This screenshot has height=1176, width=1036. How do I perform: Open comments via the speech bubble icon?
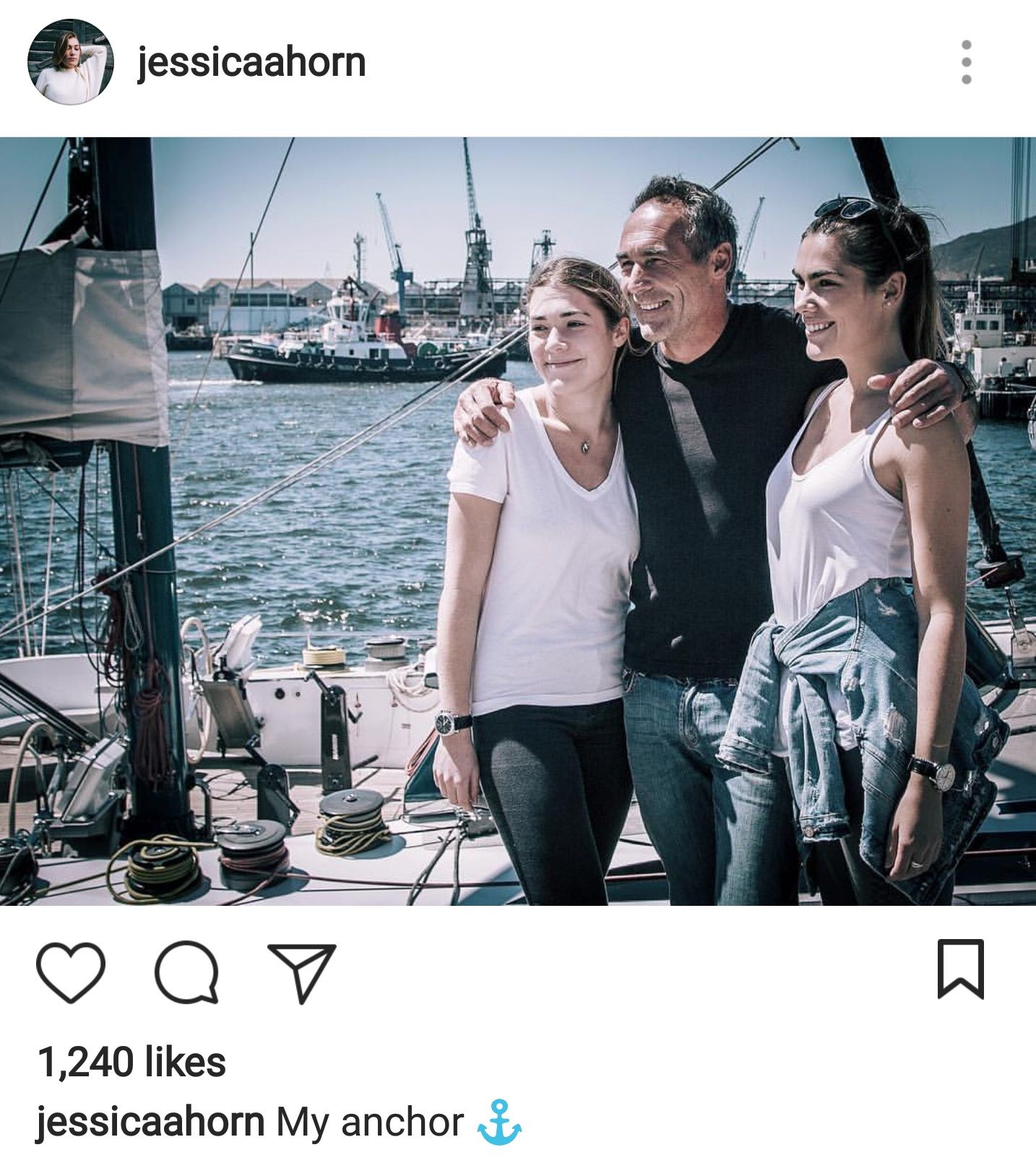tap(187, 972)
